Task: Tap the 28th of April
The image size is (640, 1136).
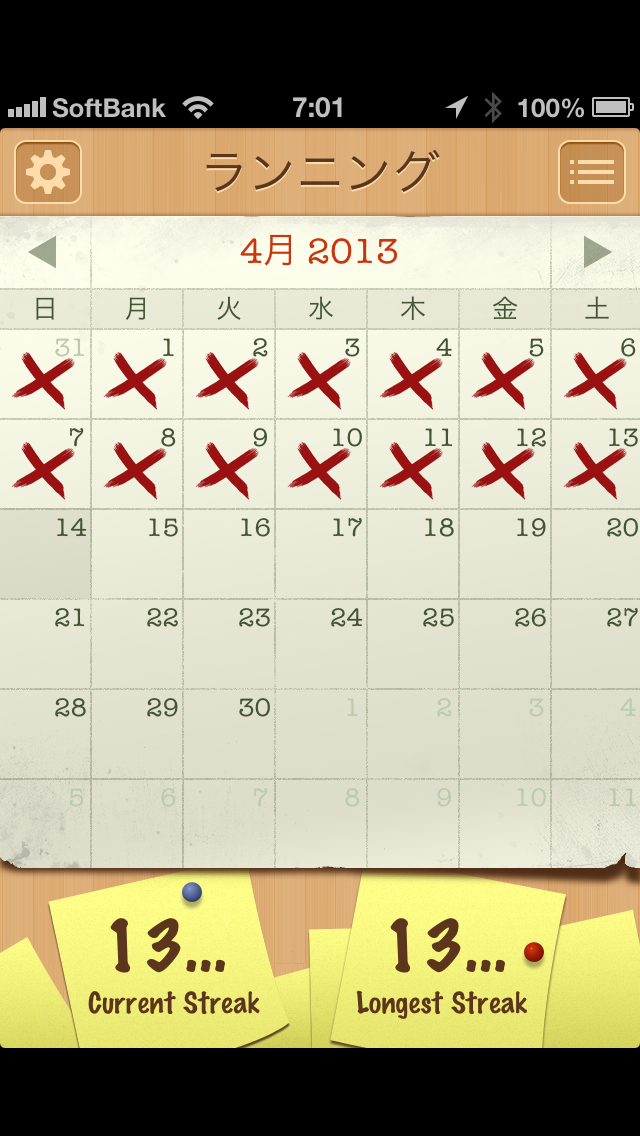Action: (45, 734)
